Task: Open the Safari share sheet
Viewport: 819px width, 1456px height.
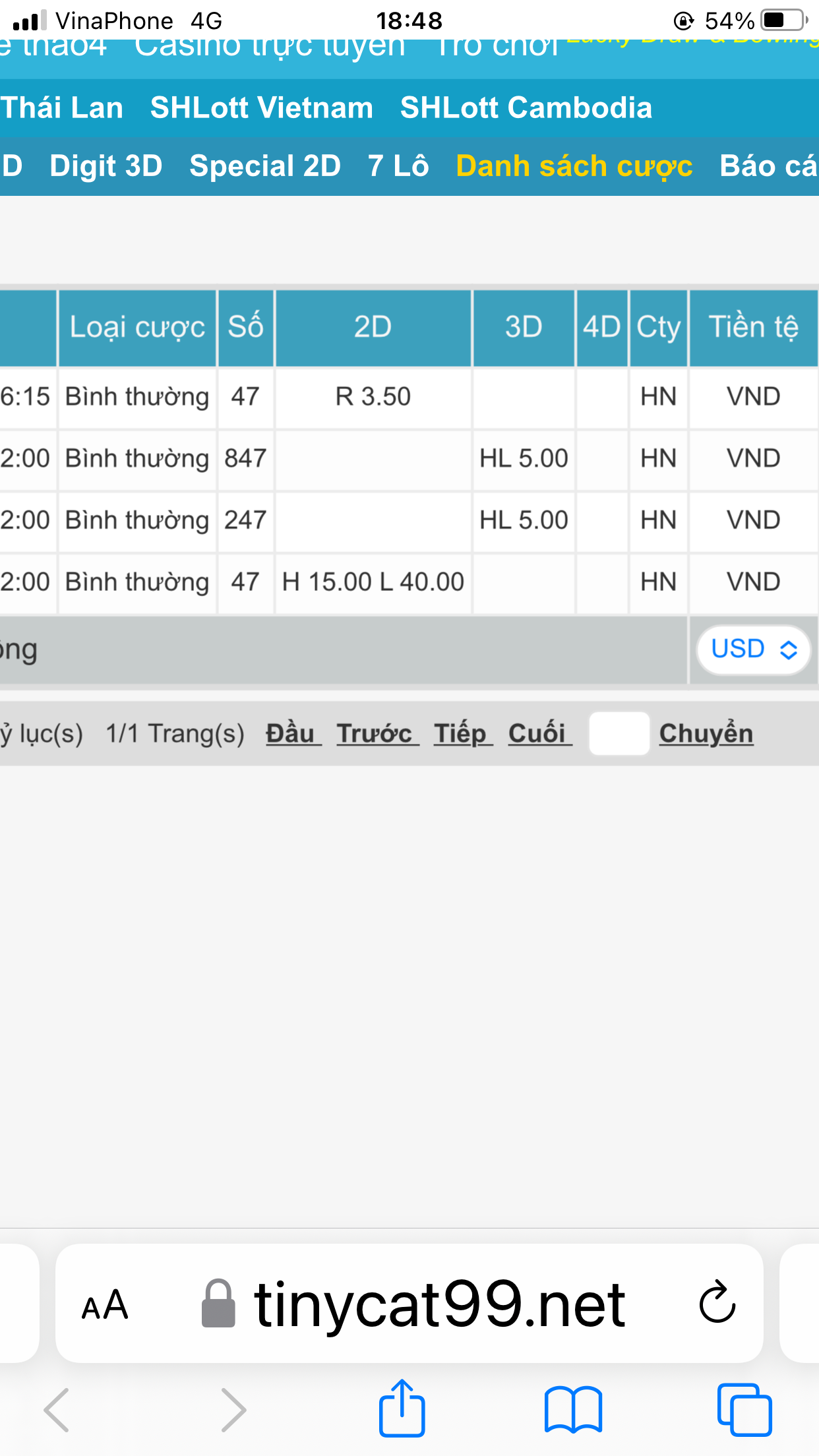Action: pyautogui.click(x=402, y=1409)
